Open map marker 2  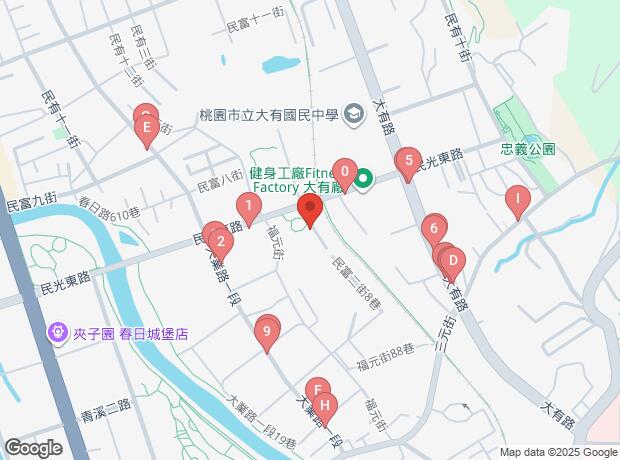pyautogui.click(x=220, y=241)
